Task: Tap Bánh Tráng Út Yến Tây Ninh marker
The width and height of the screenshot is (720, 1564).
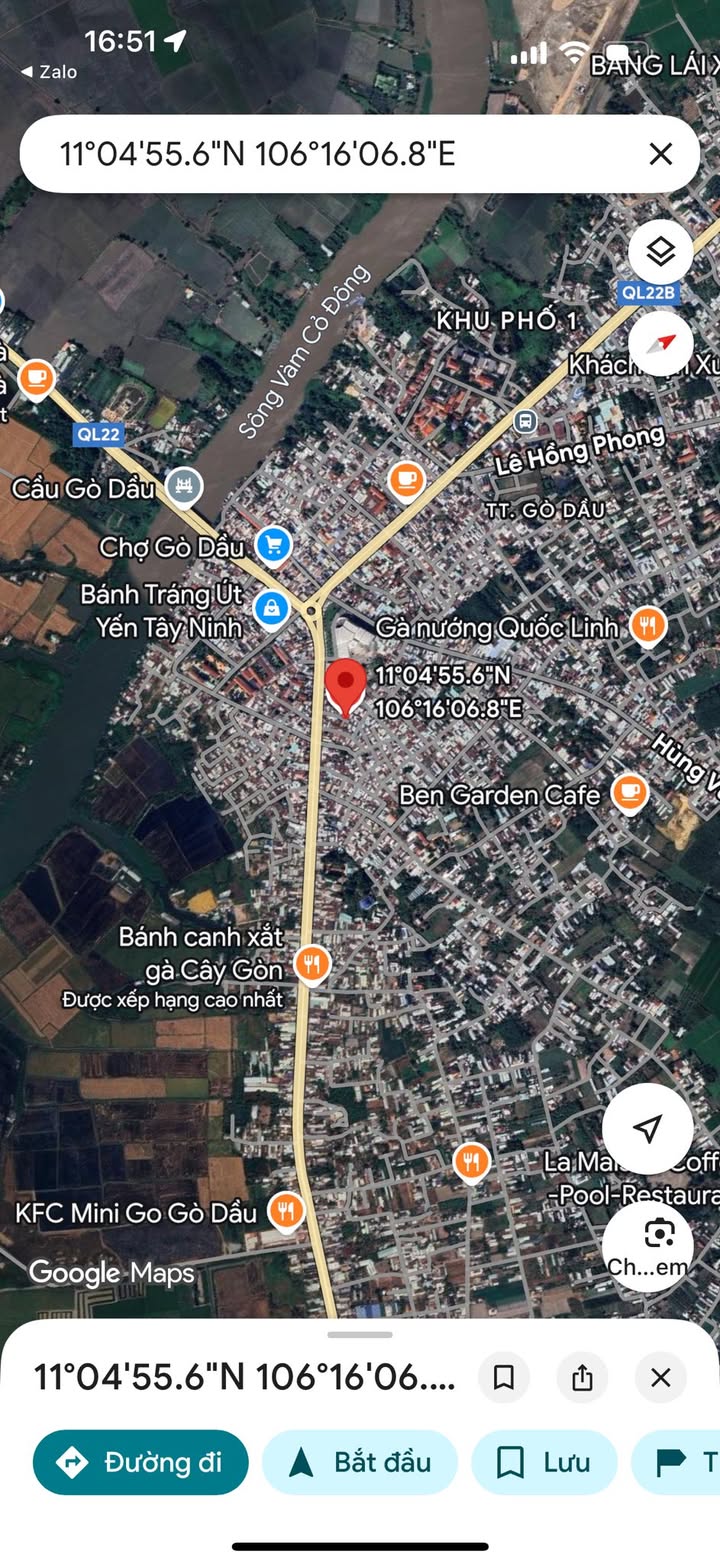Action: (x=271, y=608)
